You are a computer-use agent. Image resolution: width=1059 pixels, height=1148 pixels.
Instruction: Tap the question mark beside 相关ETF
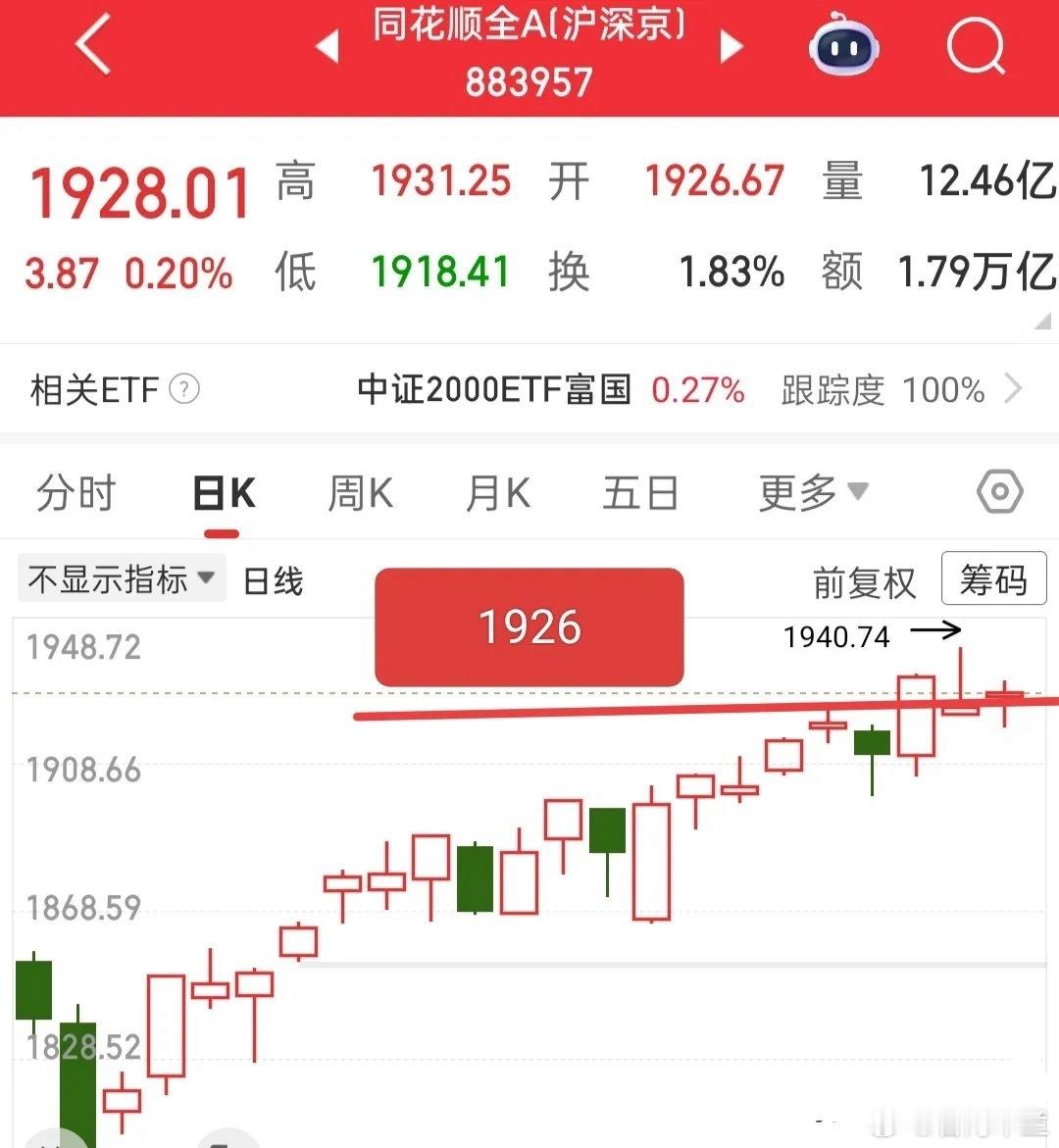tap(182, 389)
